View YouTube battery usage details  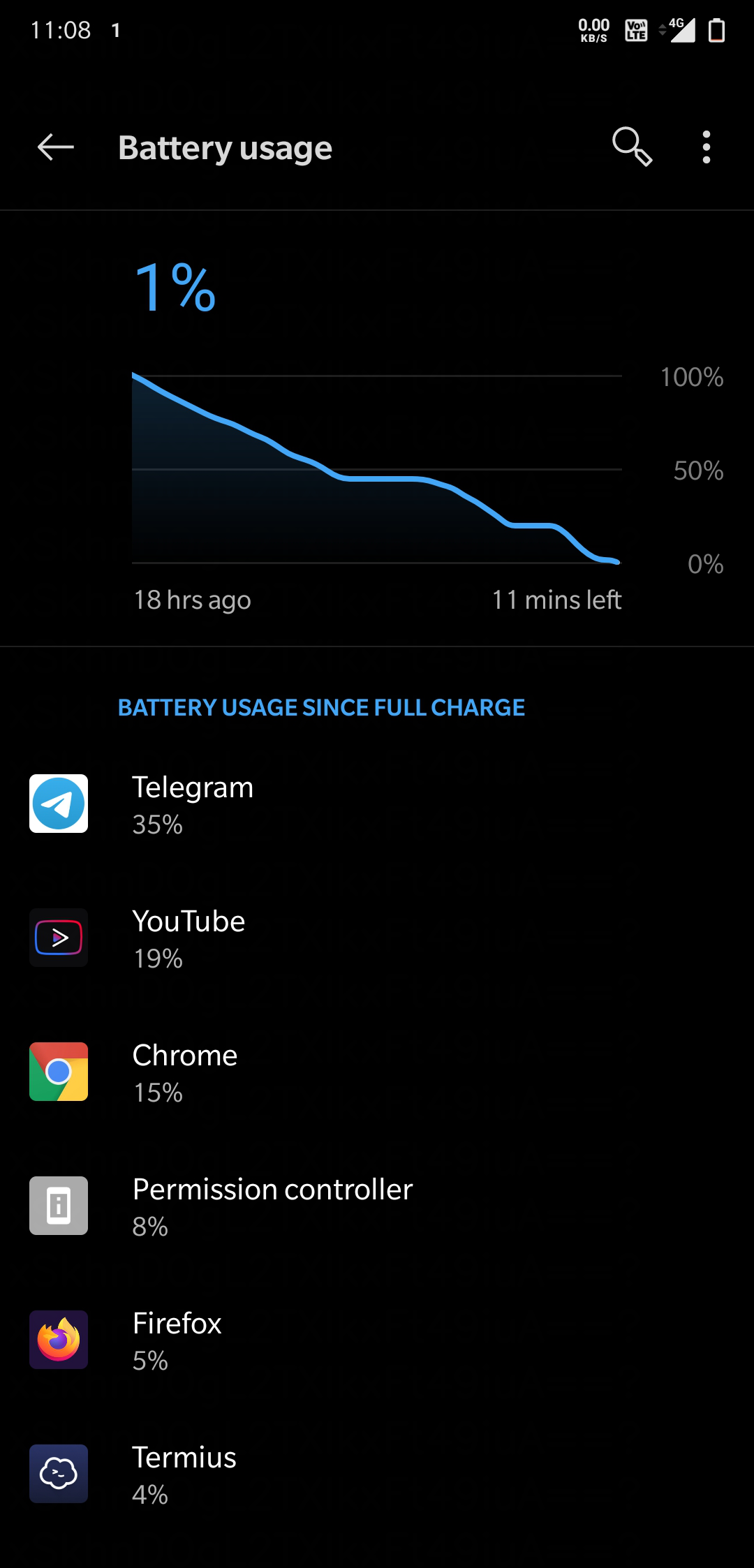point(377,938)
